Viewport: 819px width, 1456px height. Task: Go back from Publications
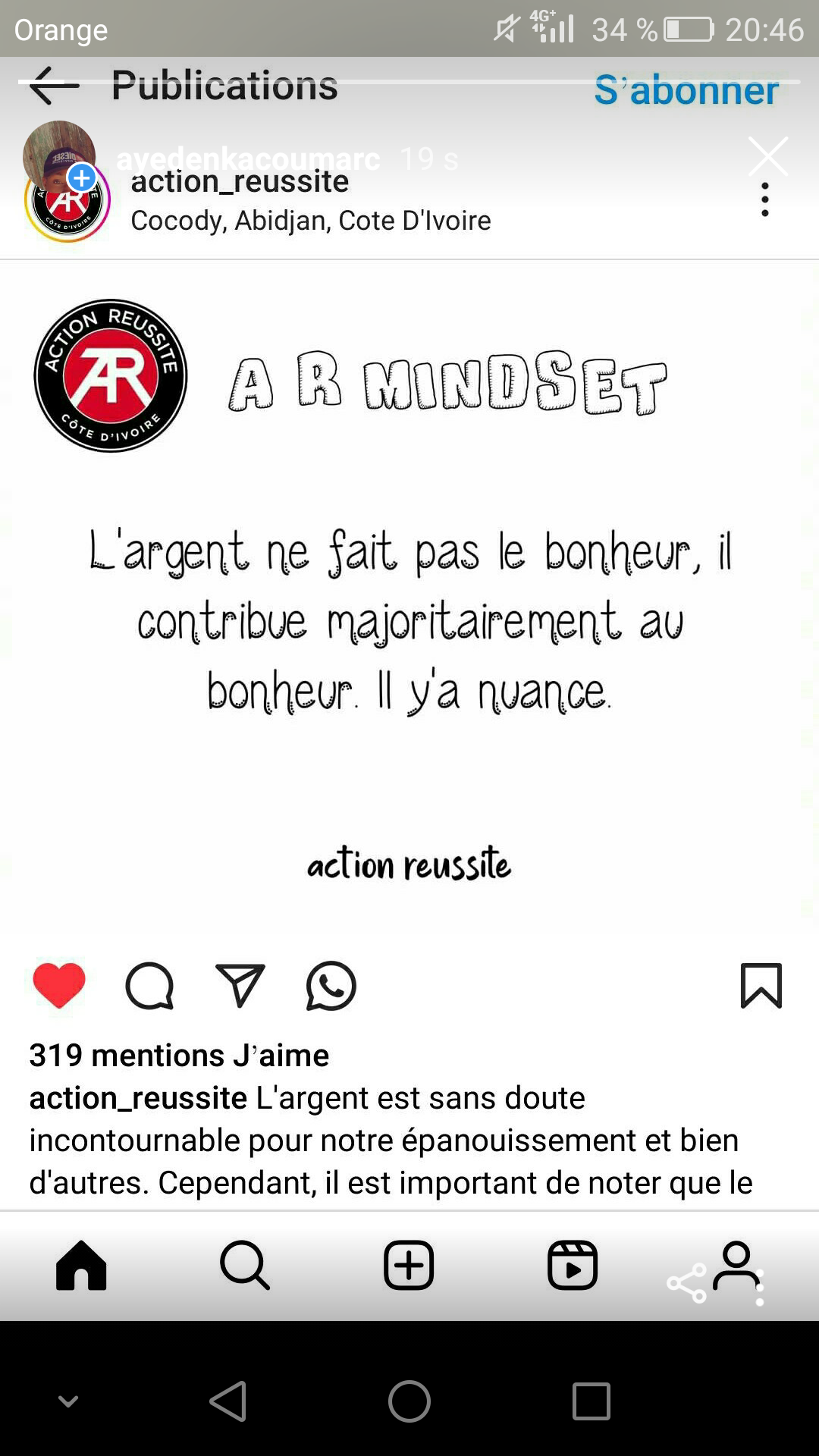tap(53, 86)
